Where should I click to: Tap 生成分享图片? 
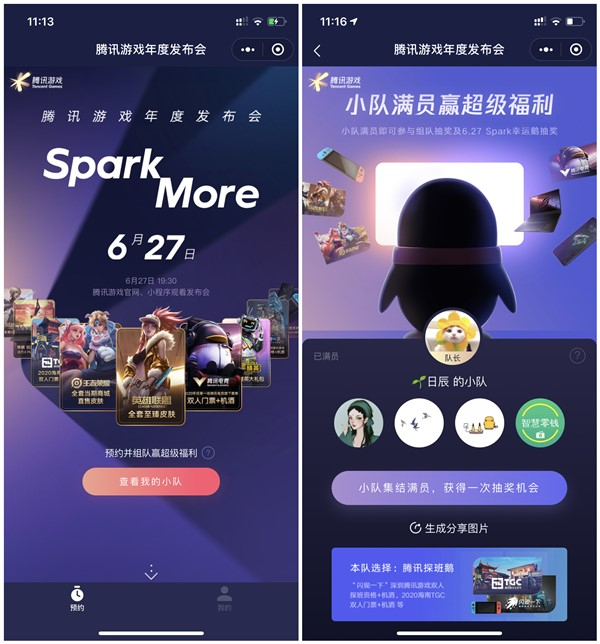(449, 528)
